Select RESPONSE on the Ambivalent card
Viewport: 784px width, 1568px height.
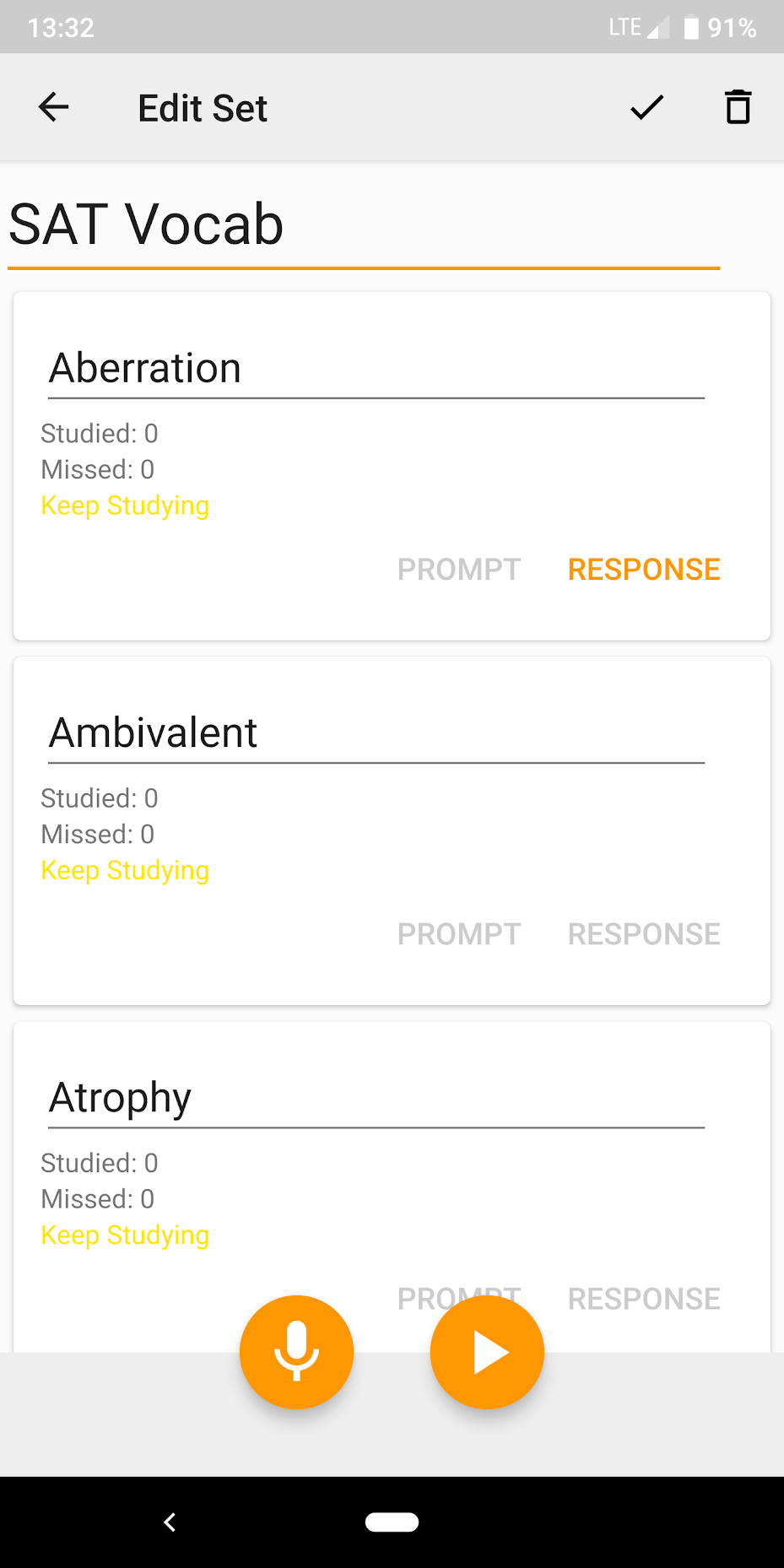(x=644, y=934)
